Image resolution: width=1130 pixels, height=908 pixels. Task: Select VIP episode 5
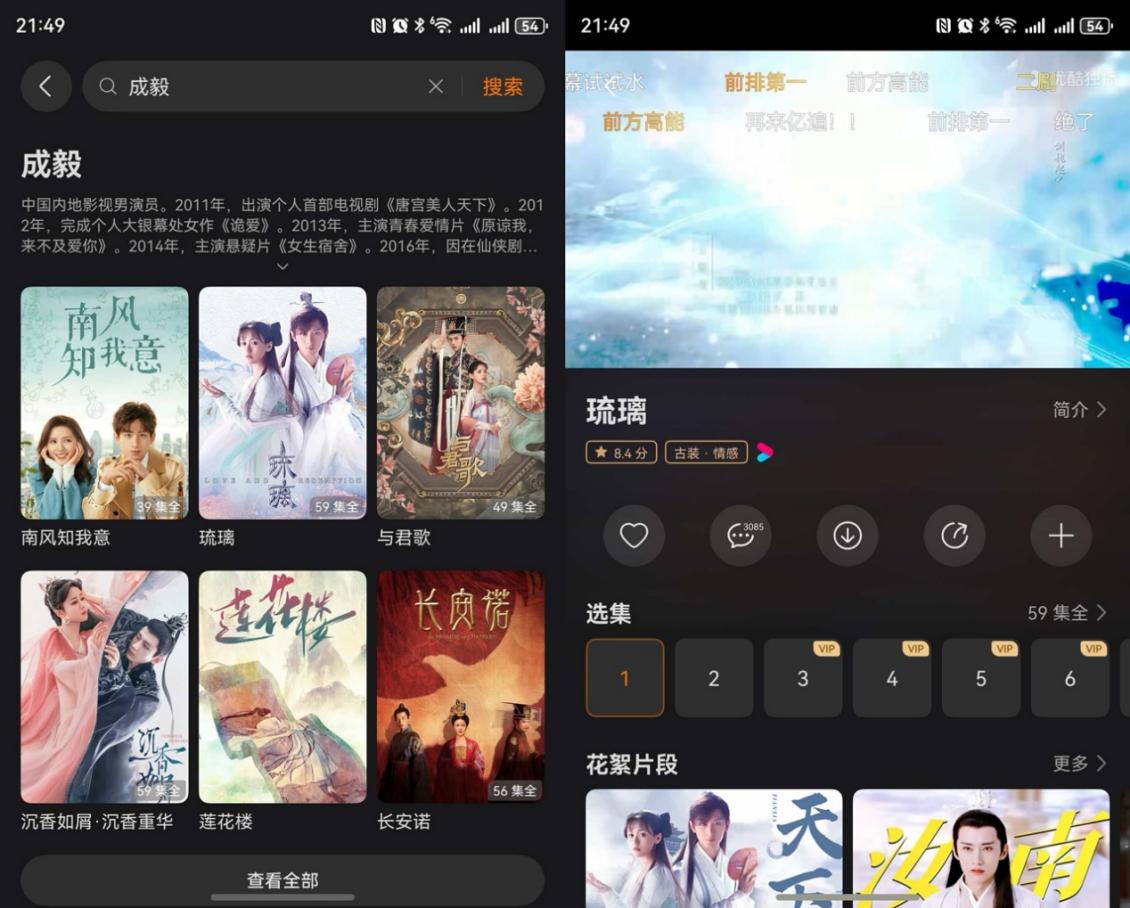coord(981,679)
